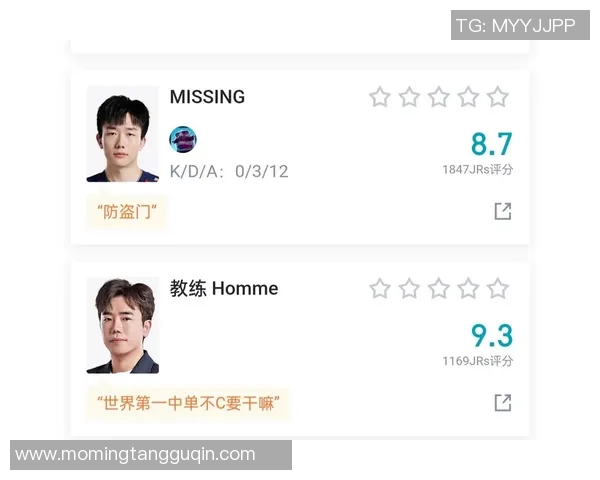Open the share icon on Homme's card
Viewport: 600px width, 480px height.
pyautogui.click(x=503, y=402)
